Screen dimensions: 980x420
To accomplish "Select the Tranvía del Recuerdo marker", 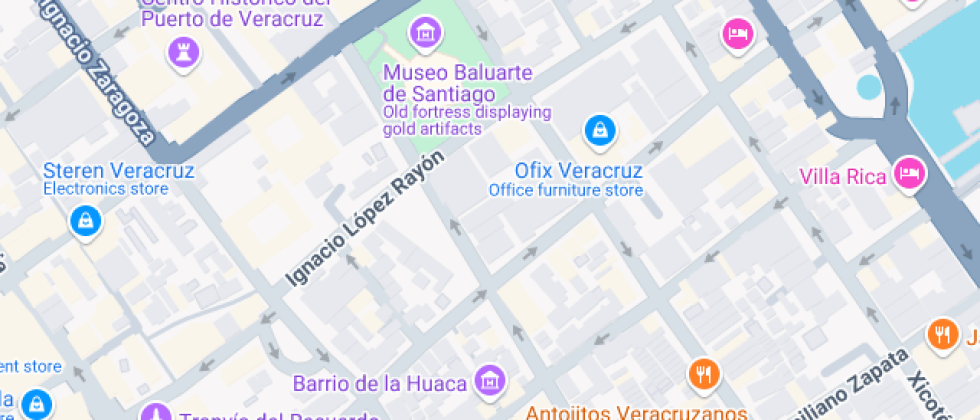I will pos(156,414).
